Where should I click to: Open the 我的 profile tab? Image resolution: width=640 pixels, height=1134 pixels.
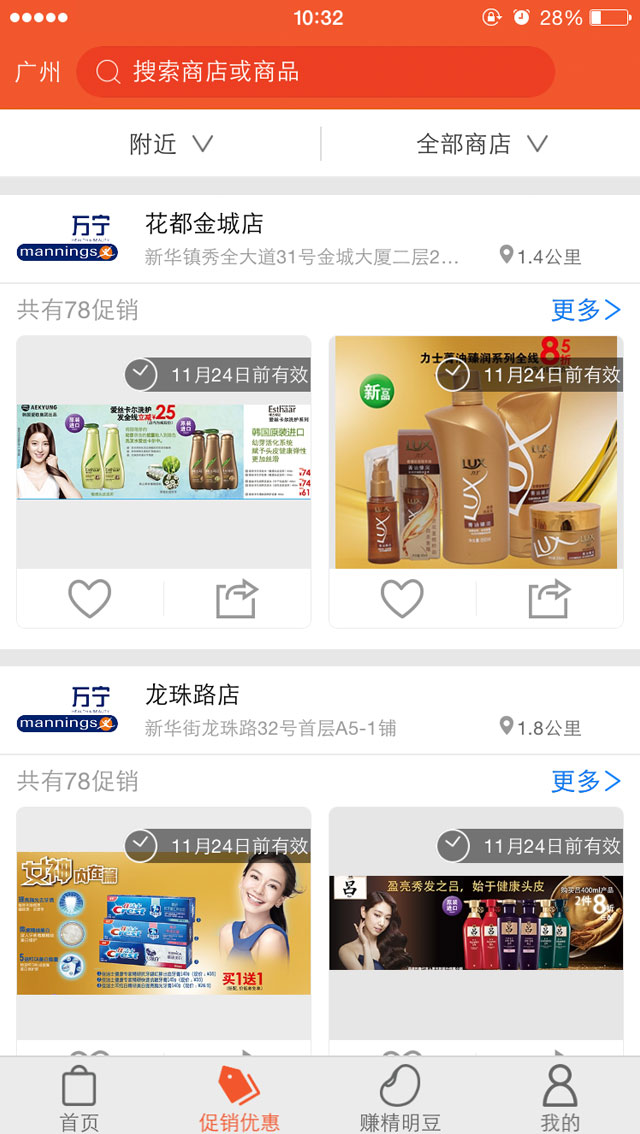click(559, 1097)
